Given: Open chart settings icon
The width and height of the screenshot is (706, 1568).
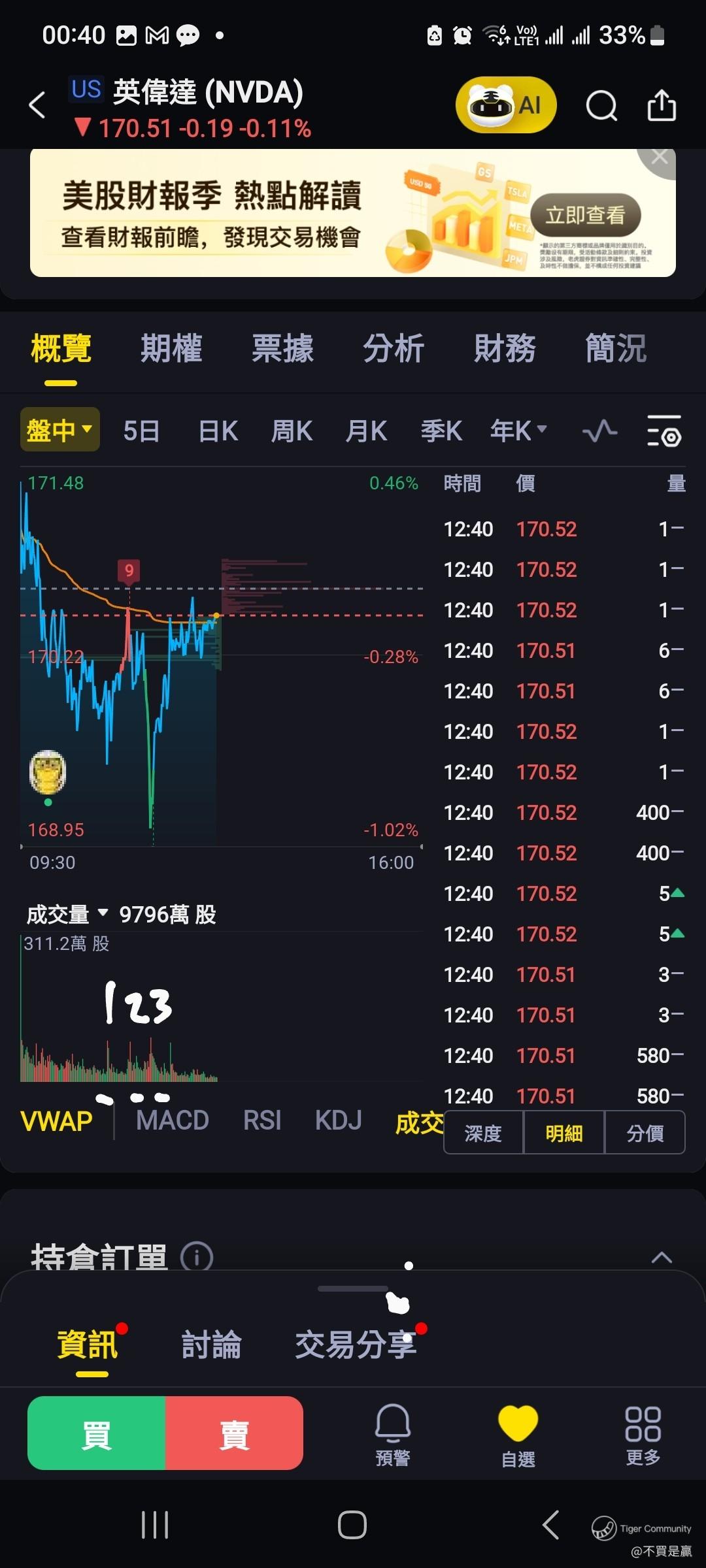Looking at the screenshot, I should point(664,431).
